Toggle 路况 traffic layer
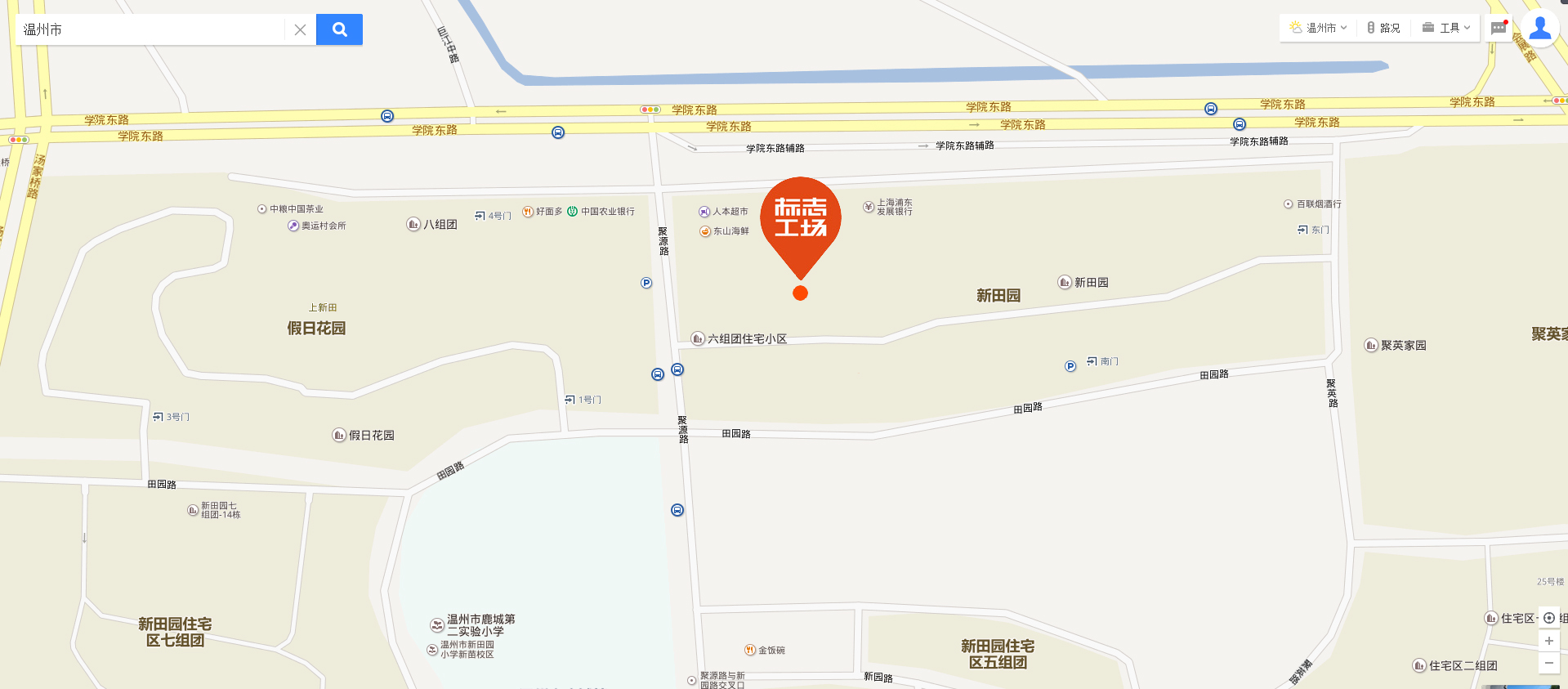The image size is (1568, 689). [x=1383, y=28]
